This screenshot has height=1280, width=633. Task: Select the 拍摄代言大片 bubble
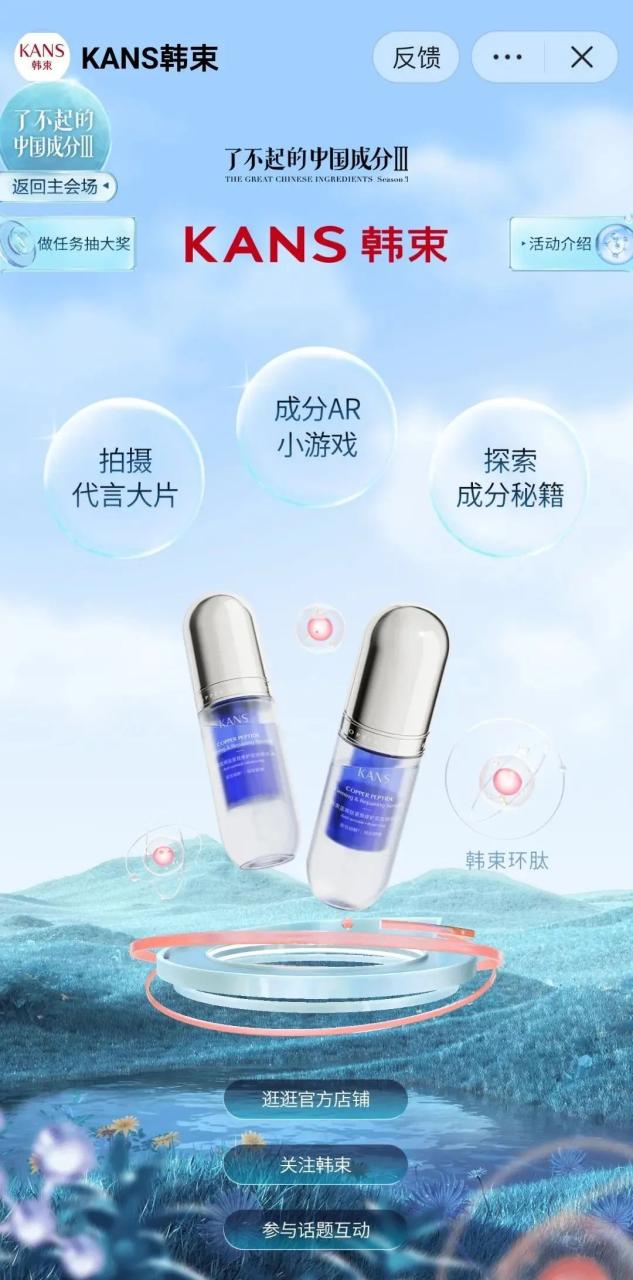point(124,477)
